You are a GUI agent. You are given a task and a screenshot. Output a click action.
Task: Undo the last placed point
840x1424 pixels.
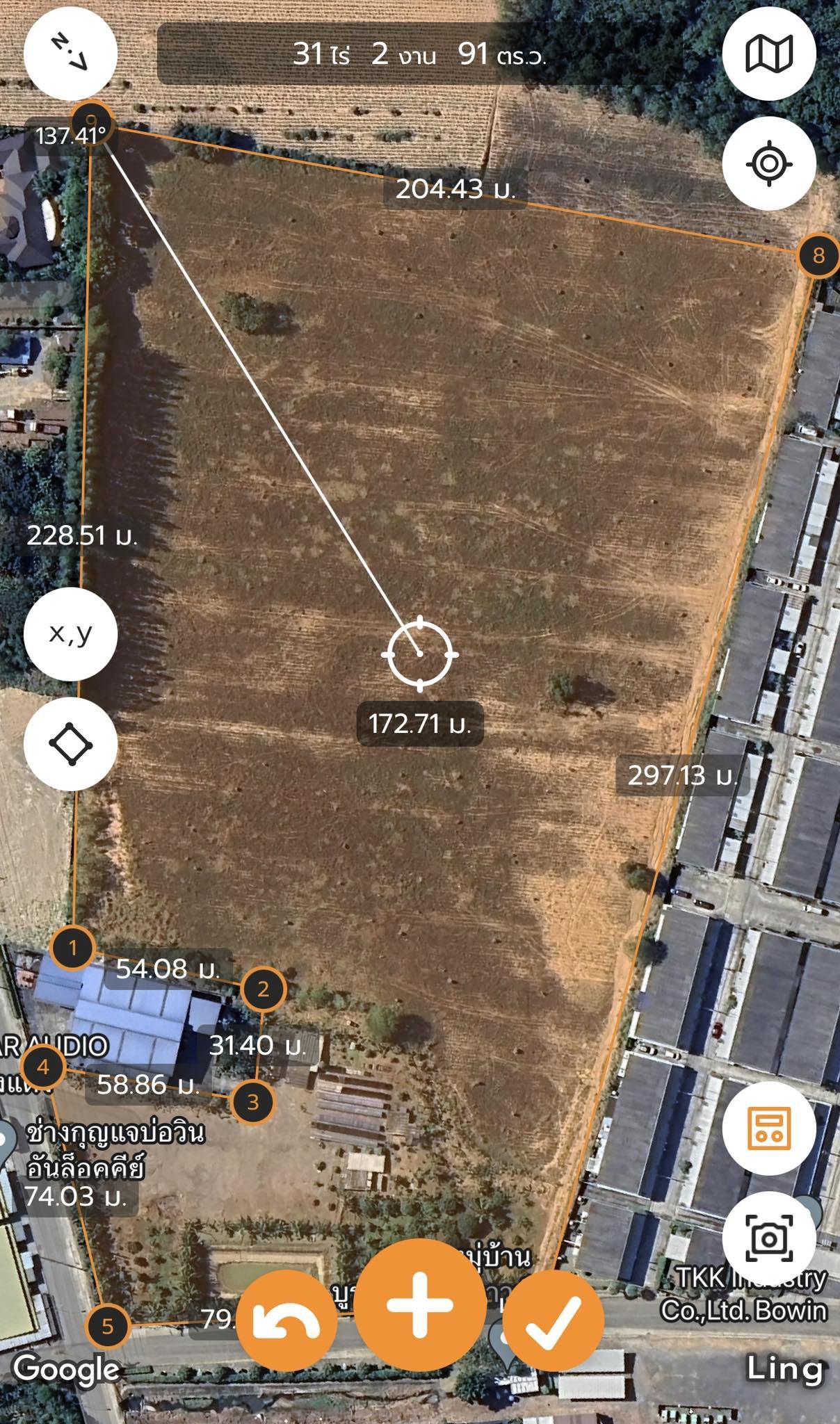286,1320
